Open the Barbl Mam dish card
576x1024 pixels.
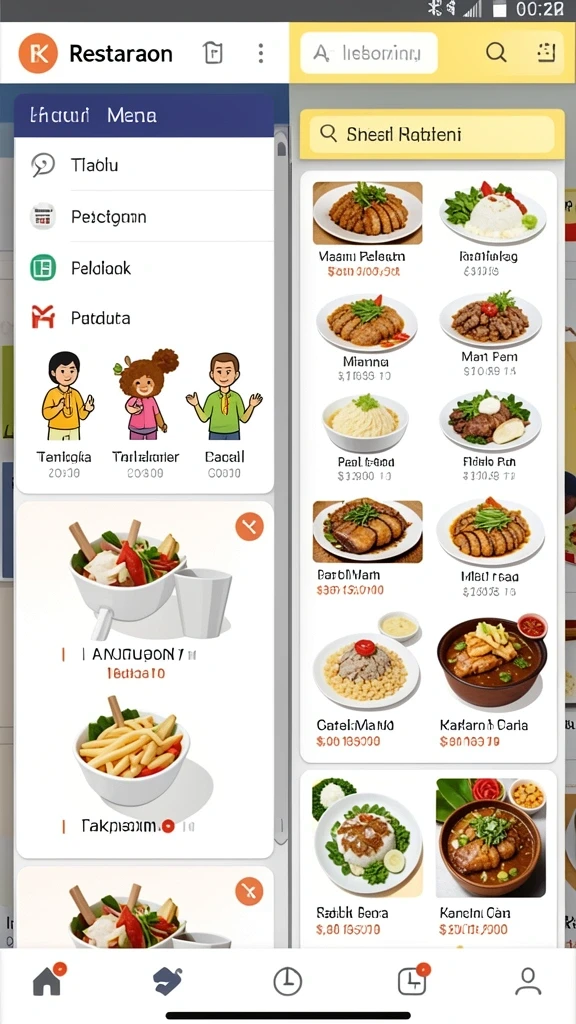tap(367, 549)
